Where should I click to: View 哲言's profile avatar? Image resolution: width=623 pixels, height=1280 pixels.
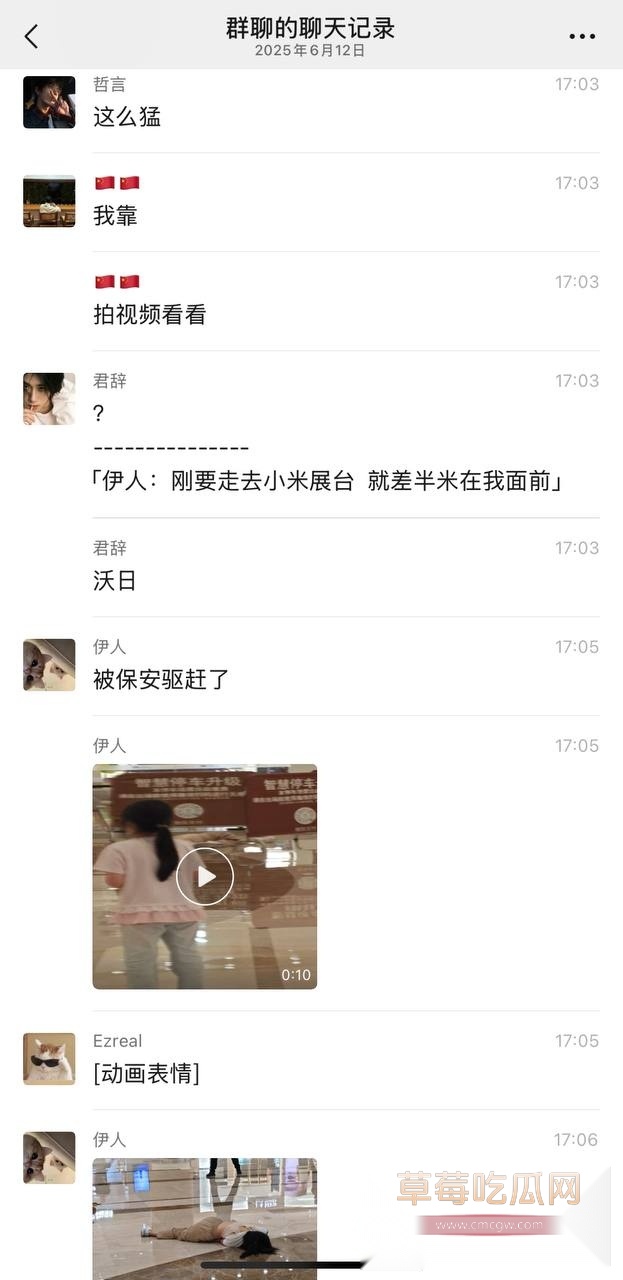coord(49,102)
